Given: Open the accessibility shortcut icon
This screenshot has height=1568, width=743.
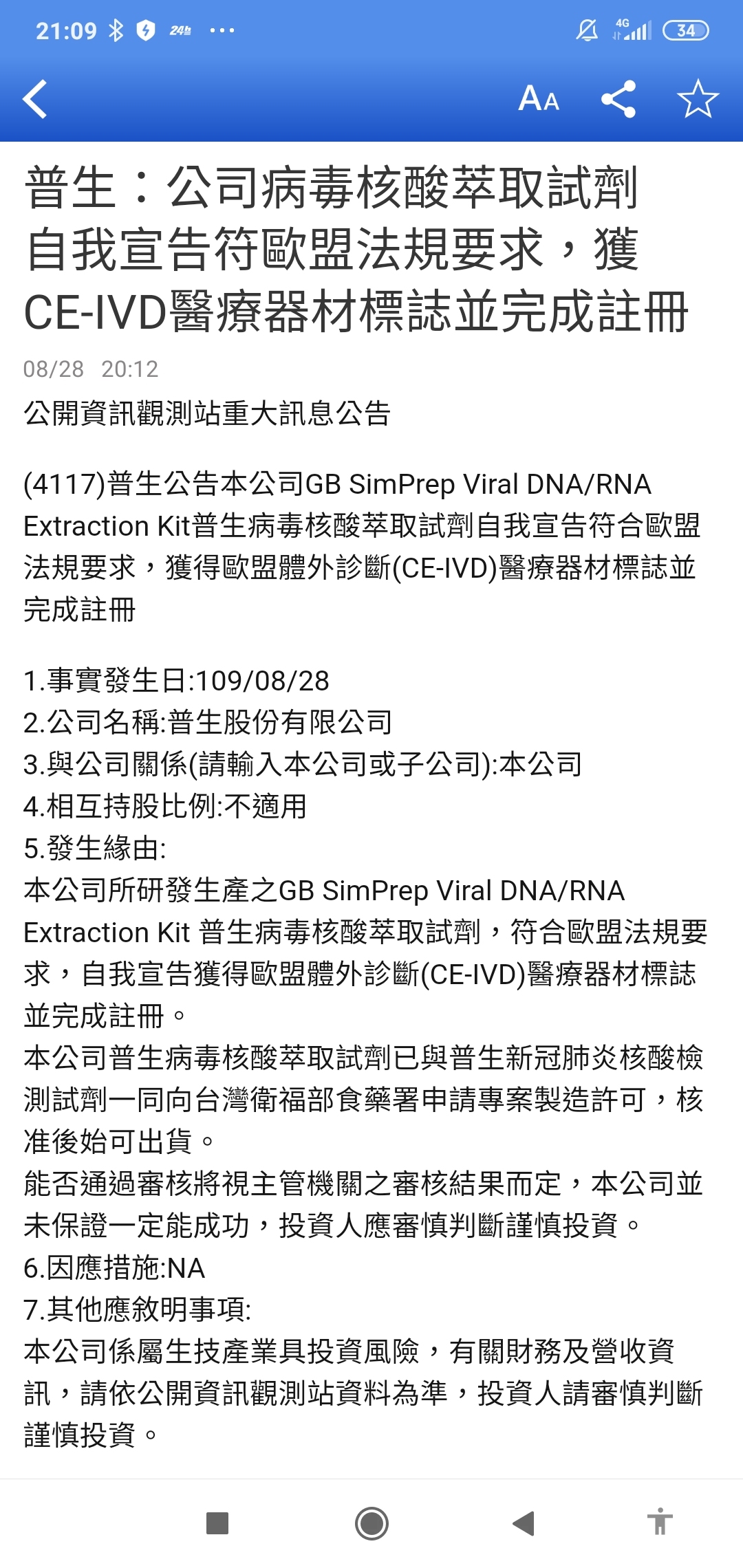Looking at the screenshot, I should [659, 1522].
